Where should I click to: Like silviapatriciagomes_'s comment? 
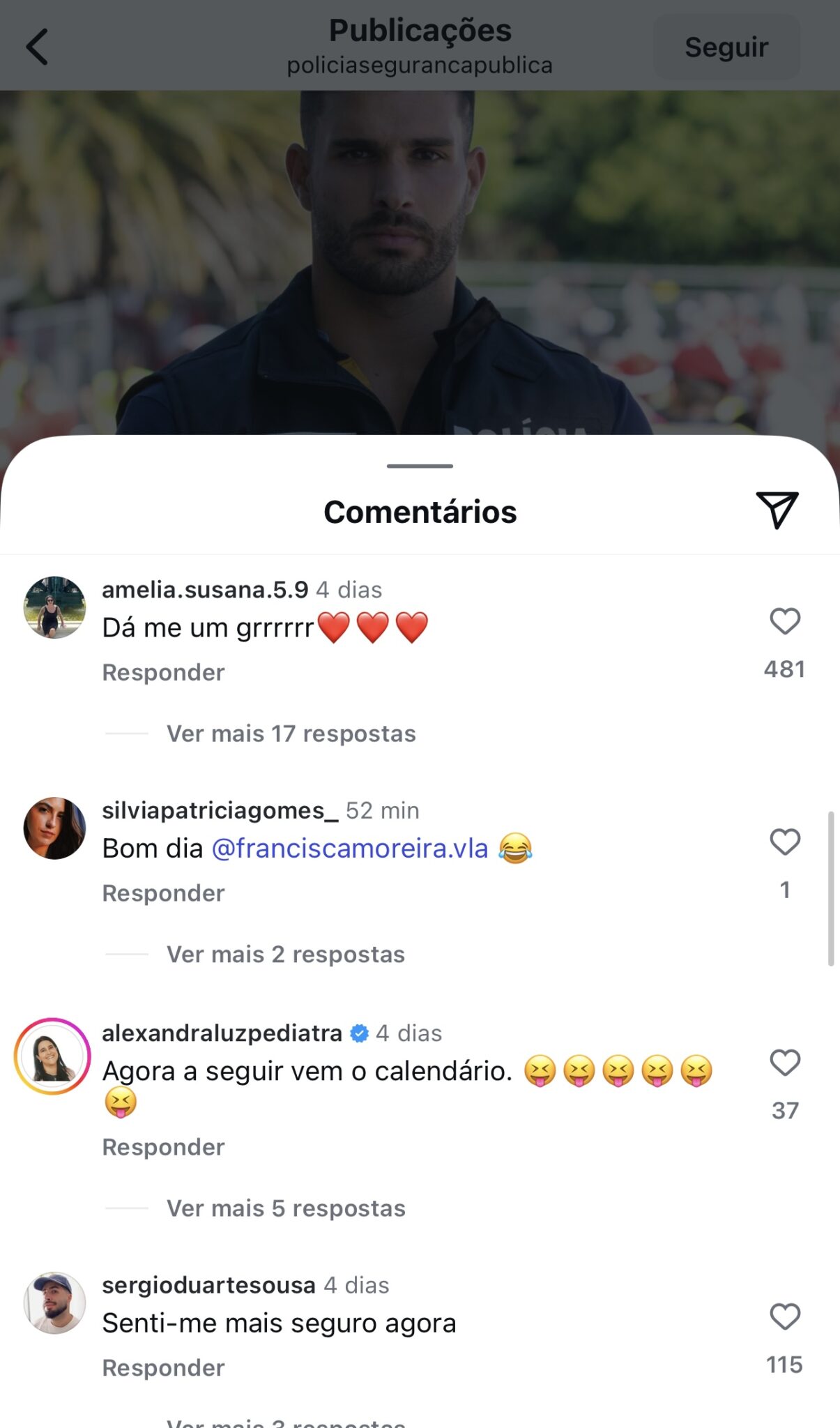pos(784,842)
